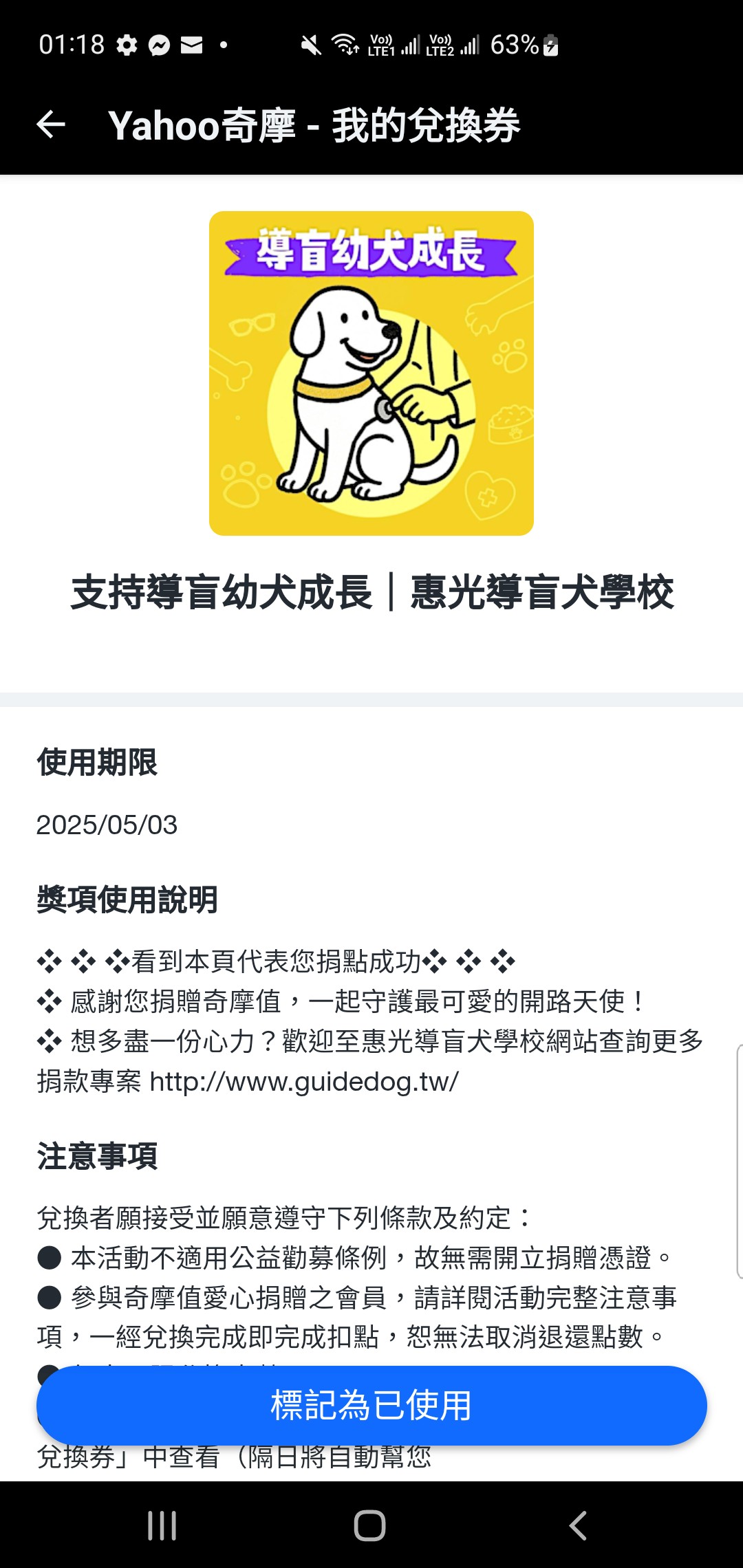
Task: Go back from 我的兌換券 page
Action: 51,125
